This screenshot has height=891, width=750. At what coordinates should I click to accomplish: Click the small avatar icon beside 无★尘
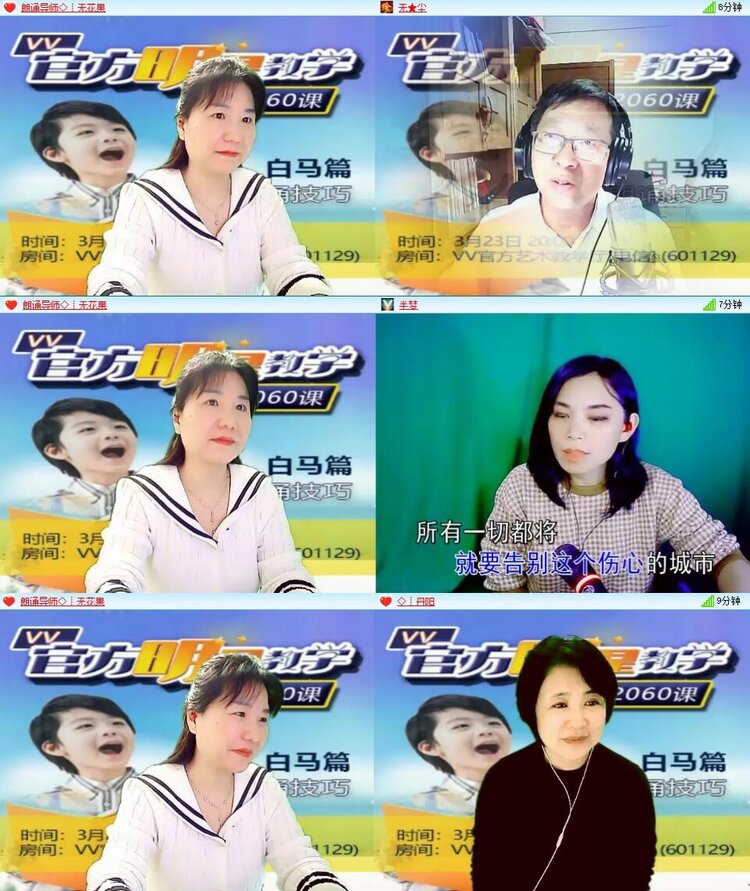click(x=388, y=9)
